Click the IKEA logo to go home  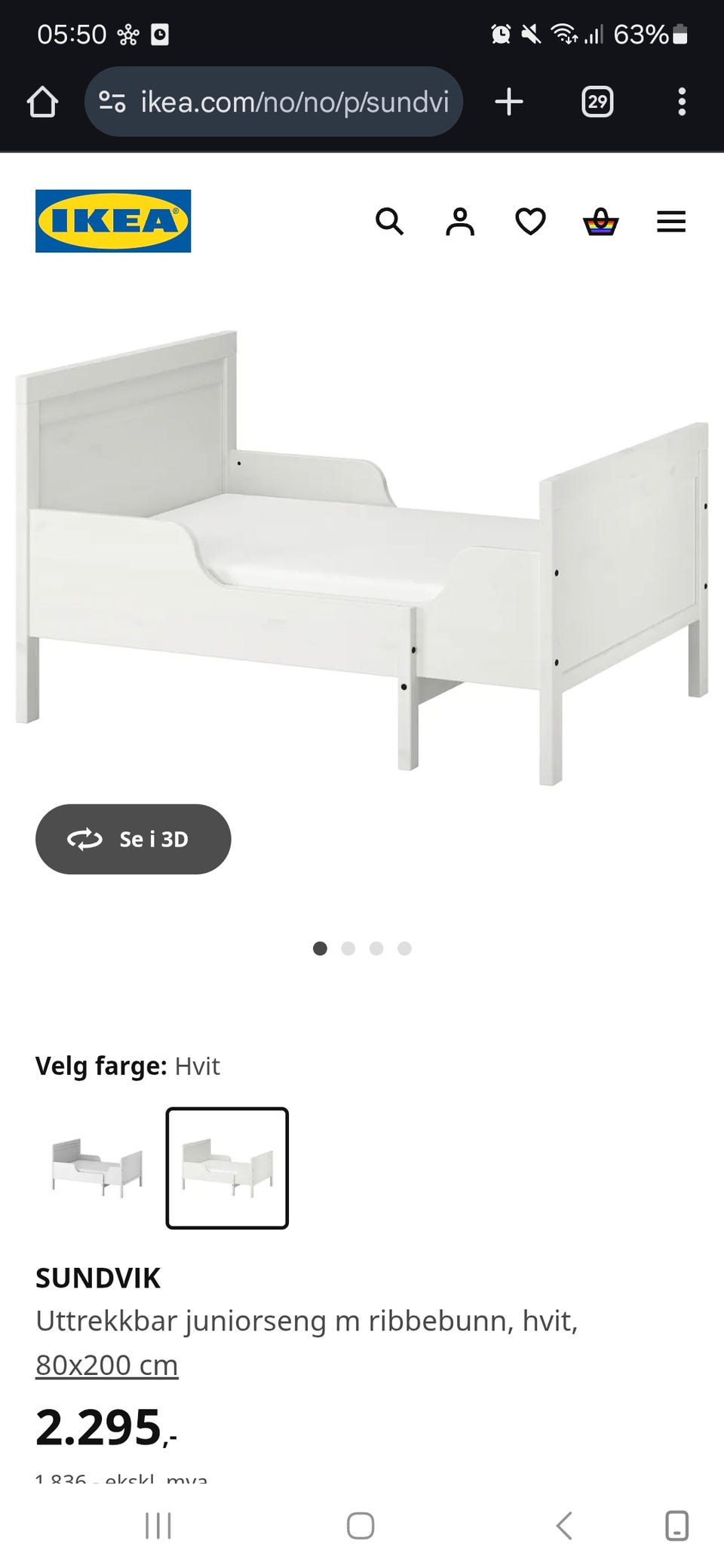(112, 221)
